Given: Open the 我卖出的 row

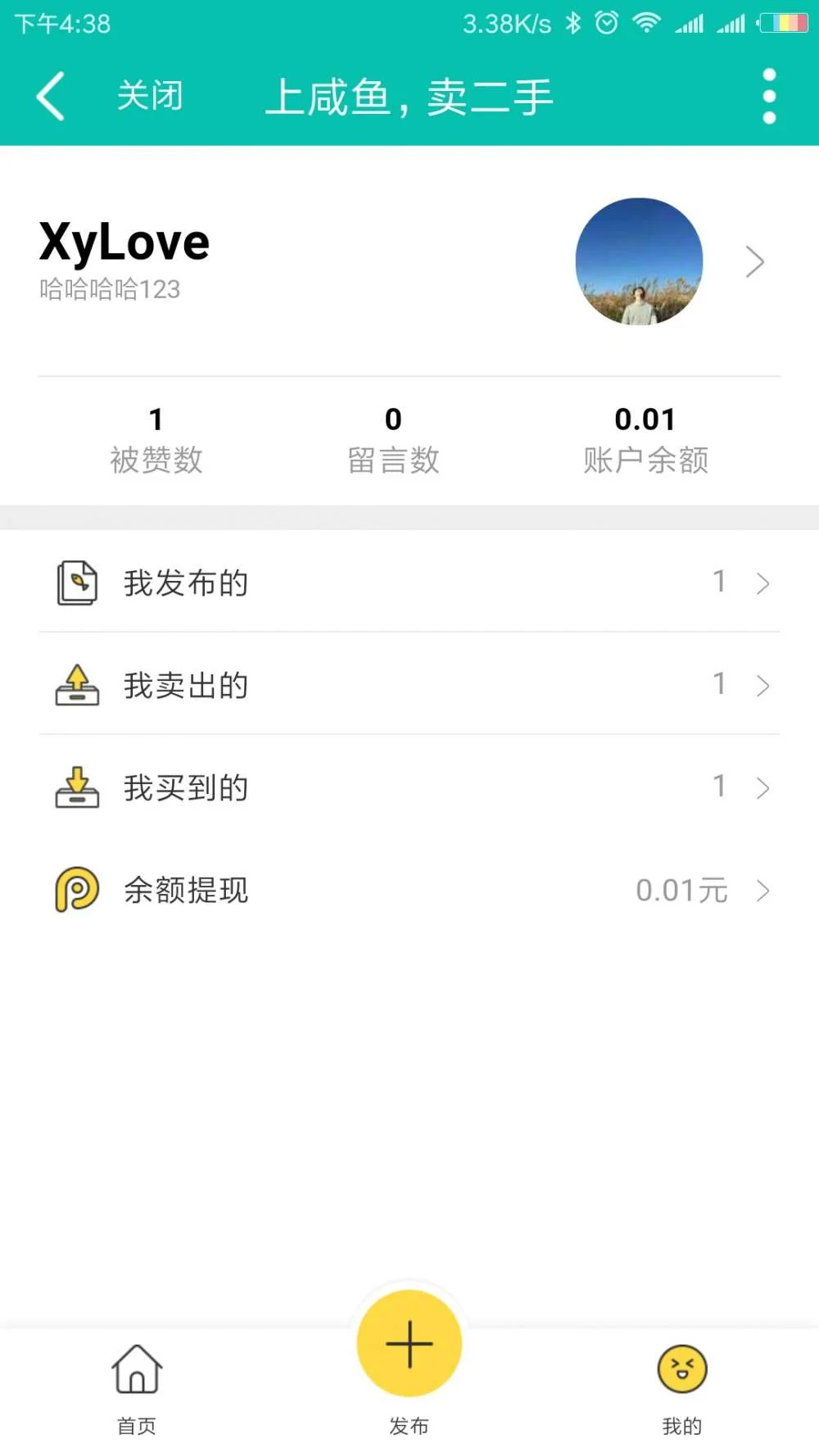Looking at the screenshot, I should coord(409,685).
